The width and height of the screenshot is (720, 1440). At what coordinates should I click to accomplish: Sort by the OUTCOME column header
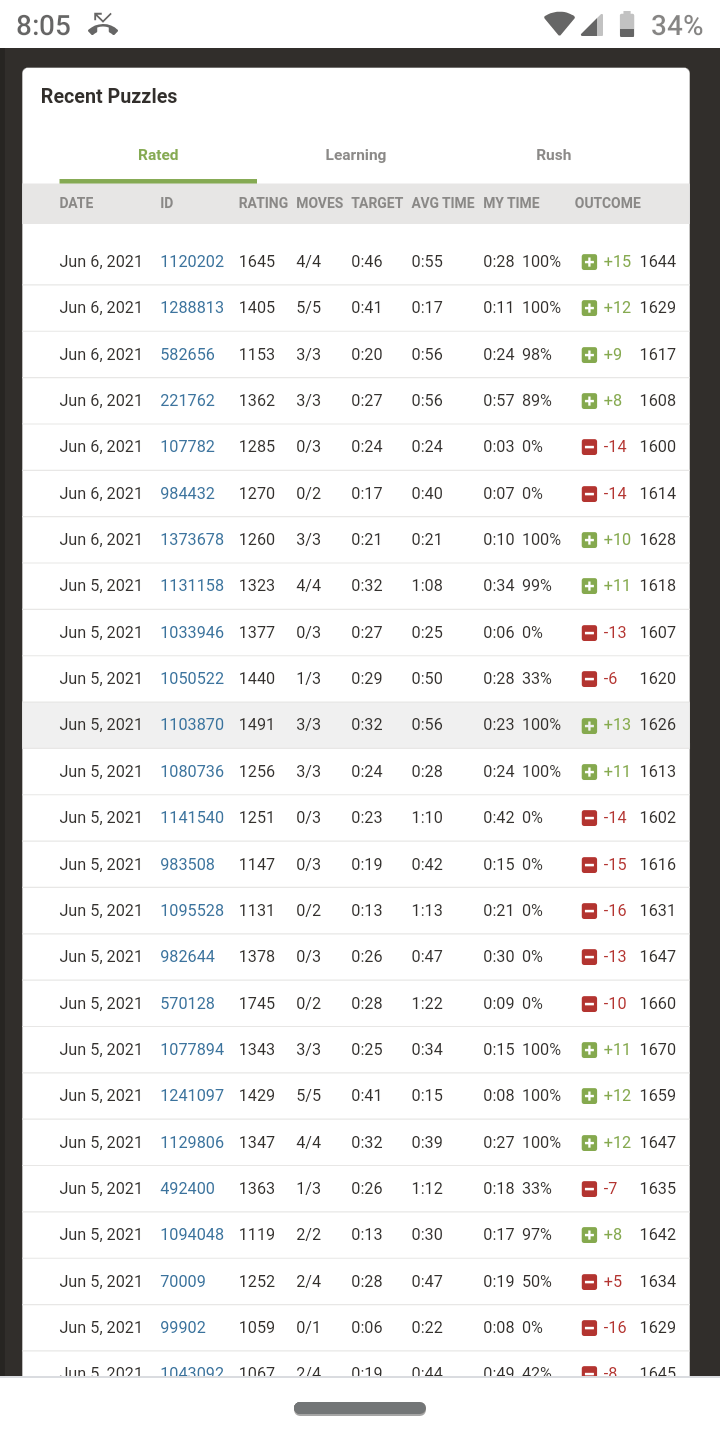click(x=607, y=202)
